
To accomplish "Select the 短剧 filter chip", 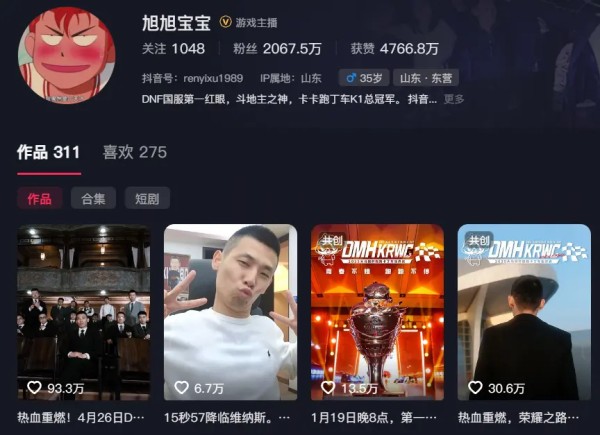I will coord(147,198).
